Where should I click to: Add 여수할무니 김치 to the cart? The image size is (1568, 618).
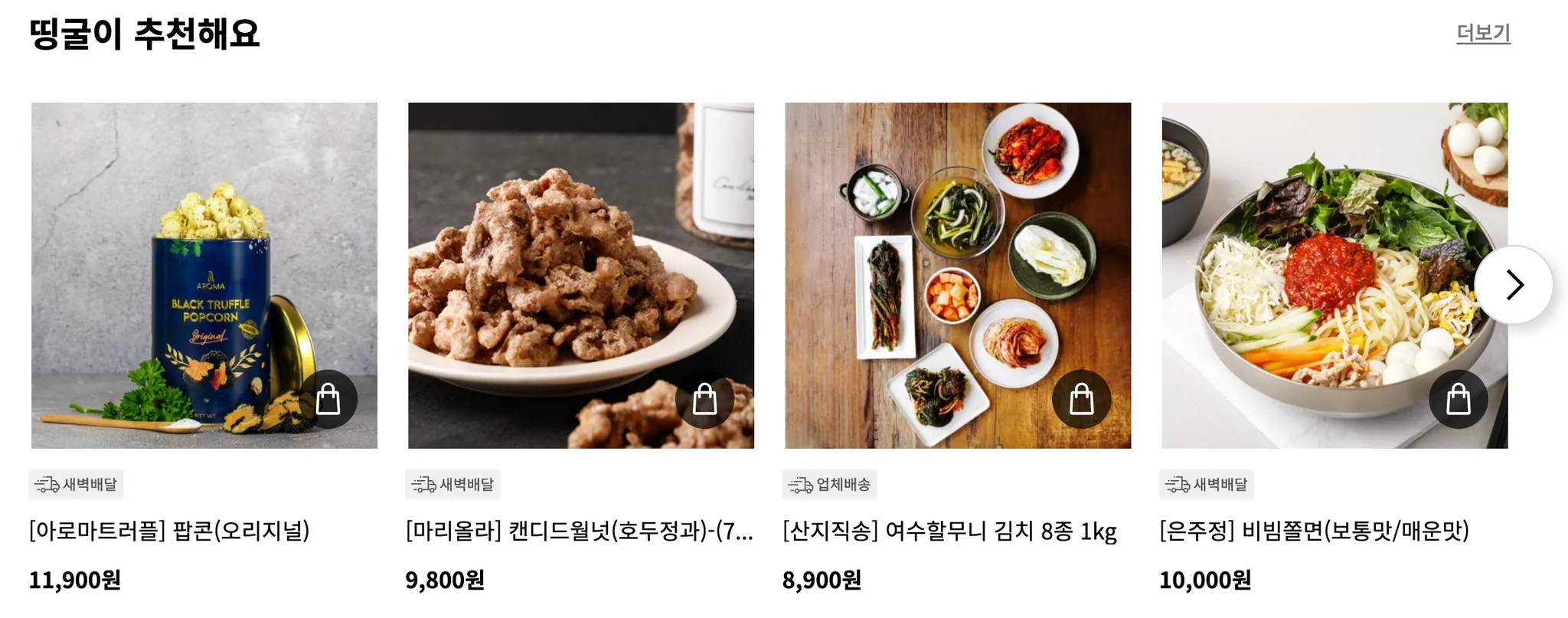point(1081,399)
